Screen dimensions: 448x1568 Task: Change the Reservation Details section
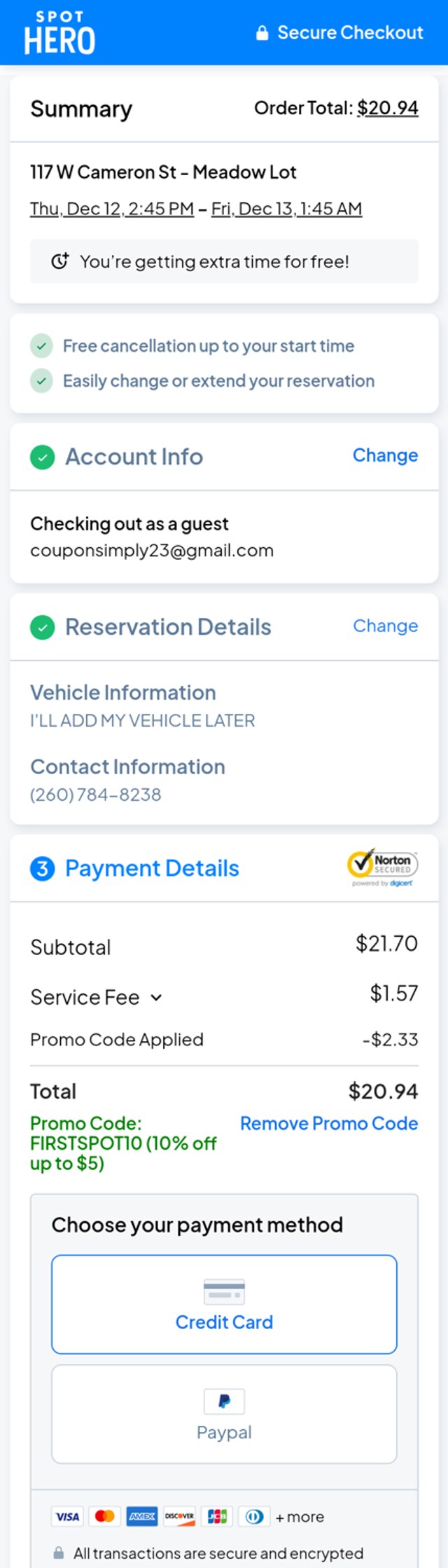(x=385, y=626)
